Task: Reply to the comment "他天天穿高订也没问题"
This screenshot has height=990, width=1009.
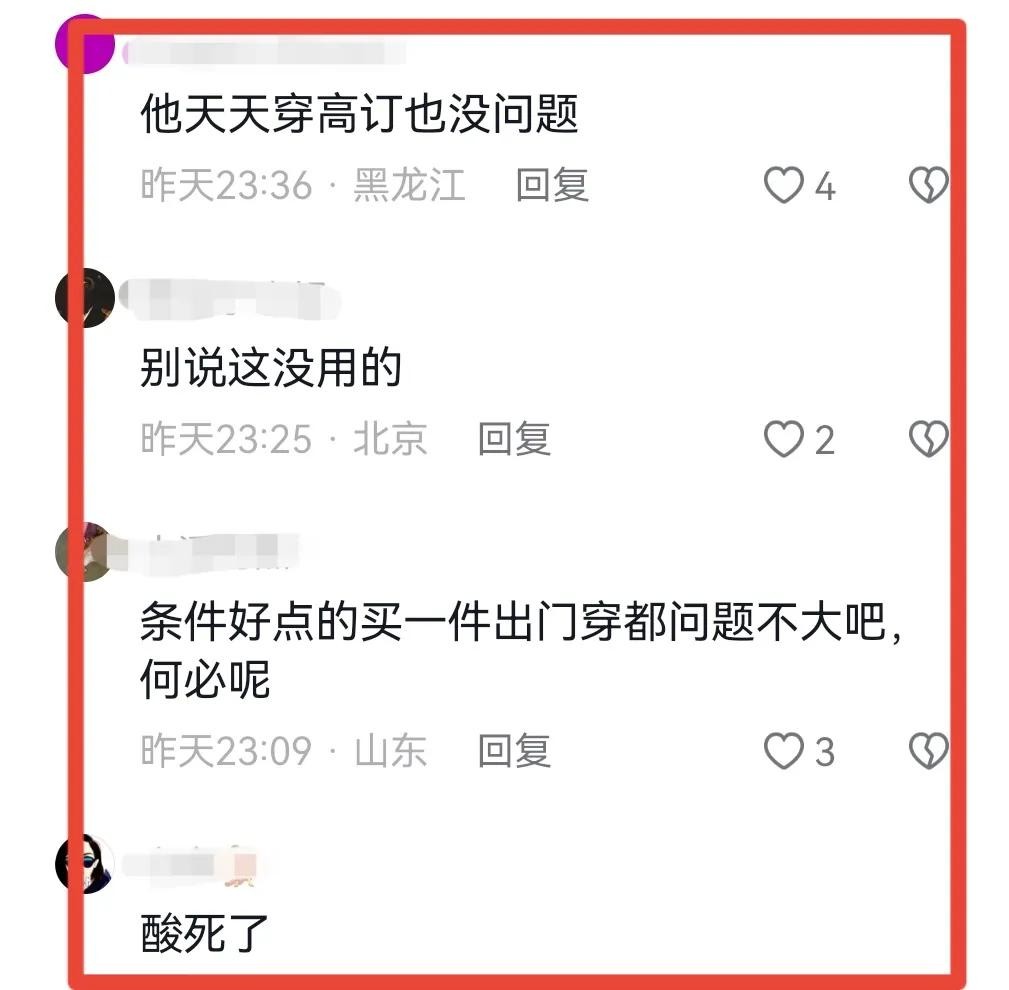Action: (x=552, y=186)
